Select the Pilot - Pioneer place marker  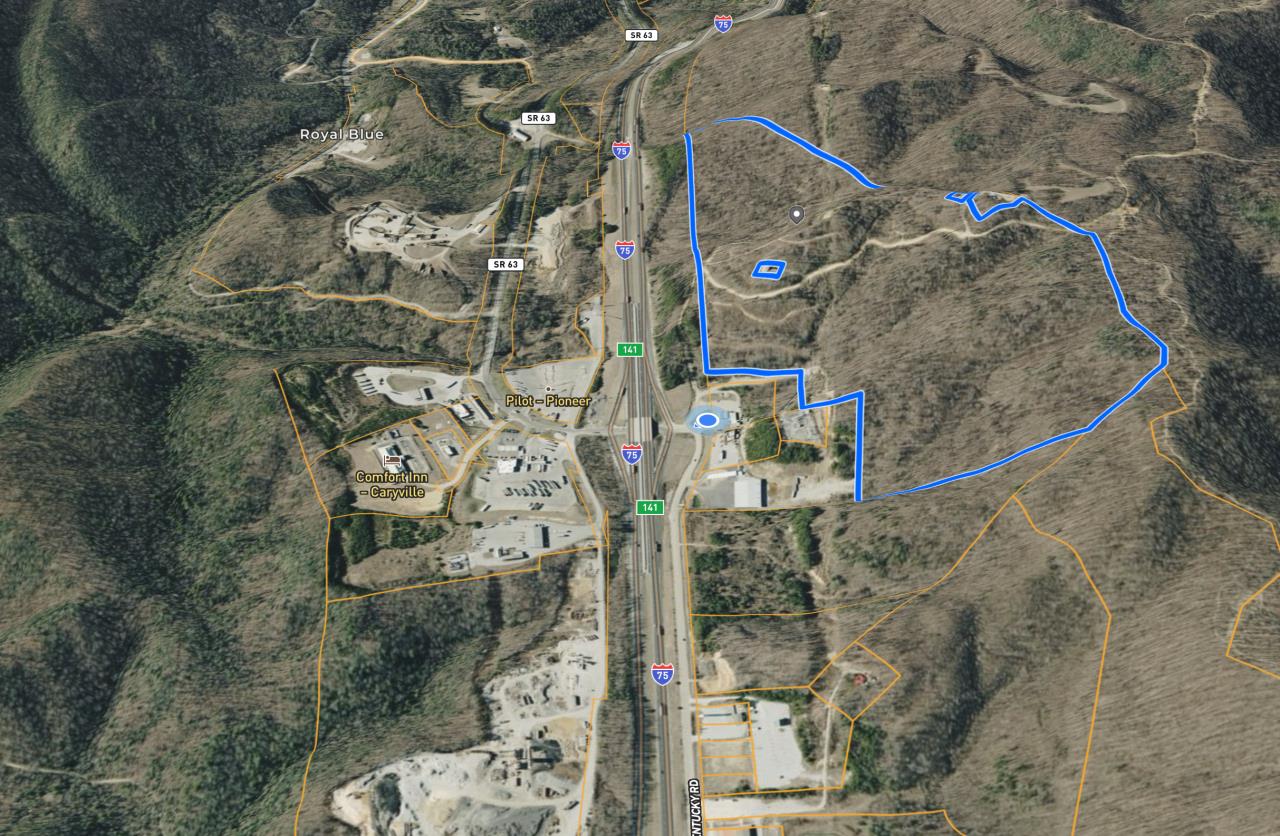pos(548,389)
